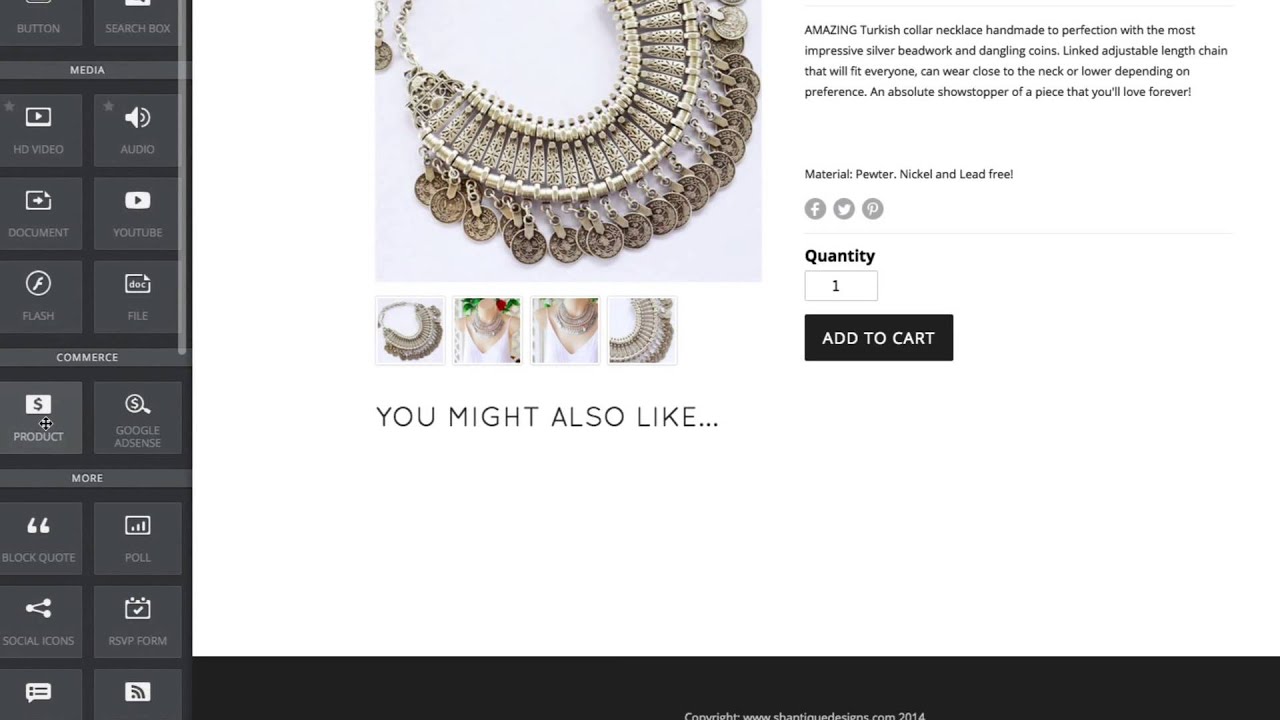View the last necklace thumbnail image
Screen dimensions: 1280x720
[x=642, y=330]
